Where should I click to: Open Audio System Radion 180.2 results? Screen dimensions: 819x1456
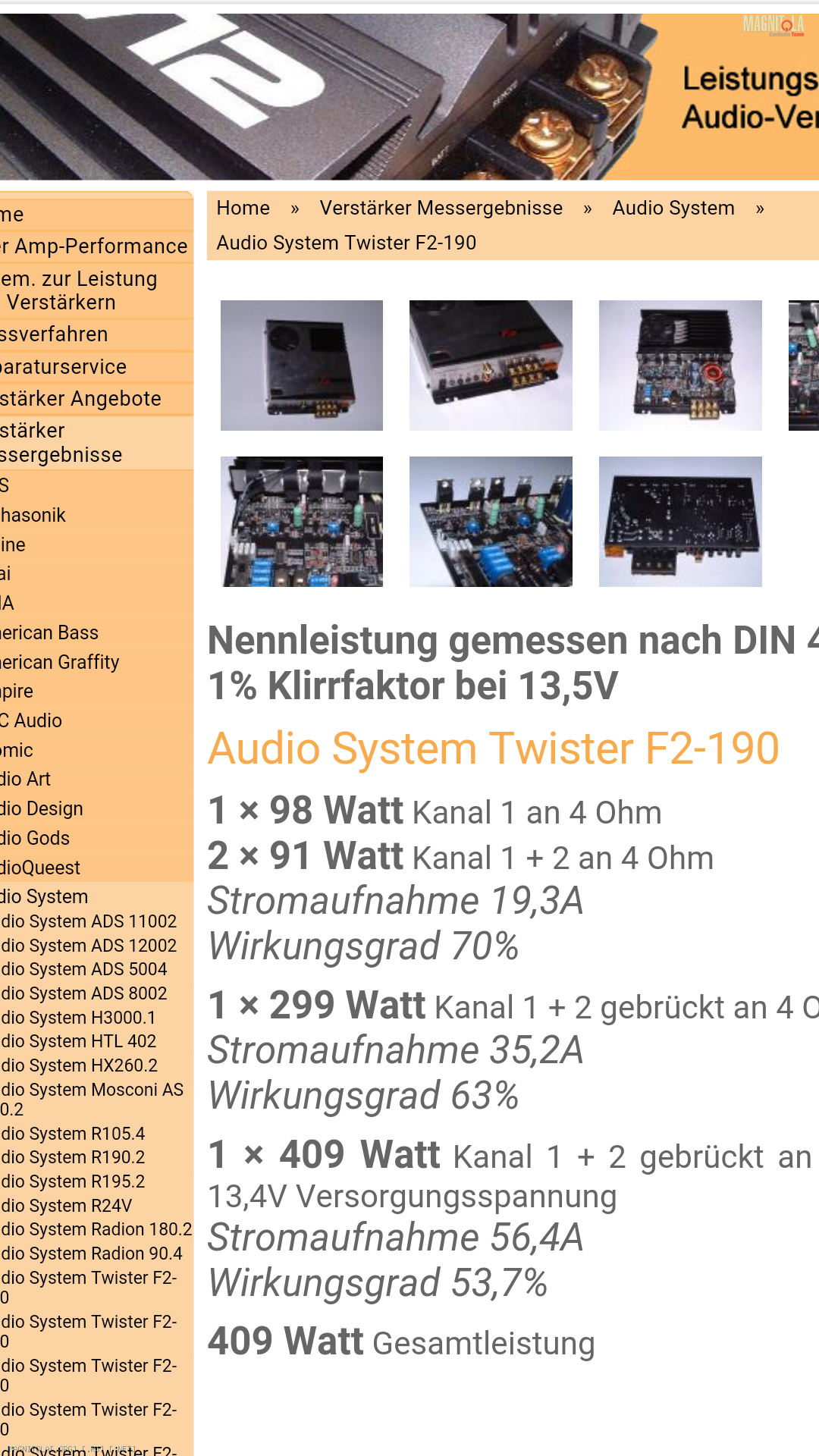[x=96, y=1229]
